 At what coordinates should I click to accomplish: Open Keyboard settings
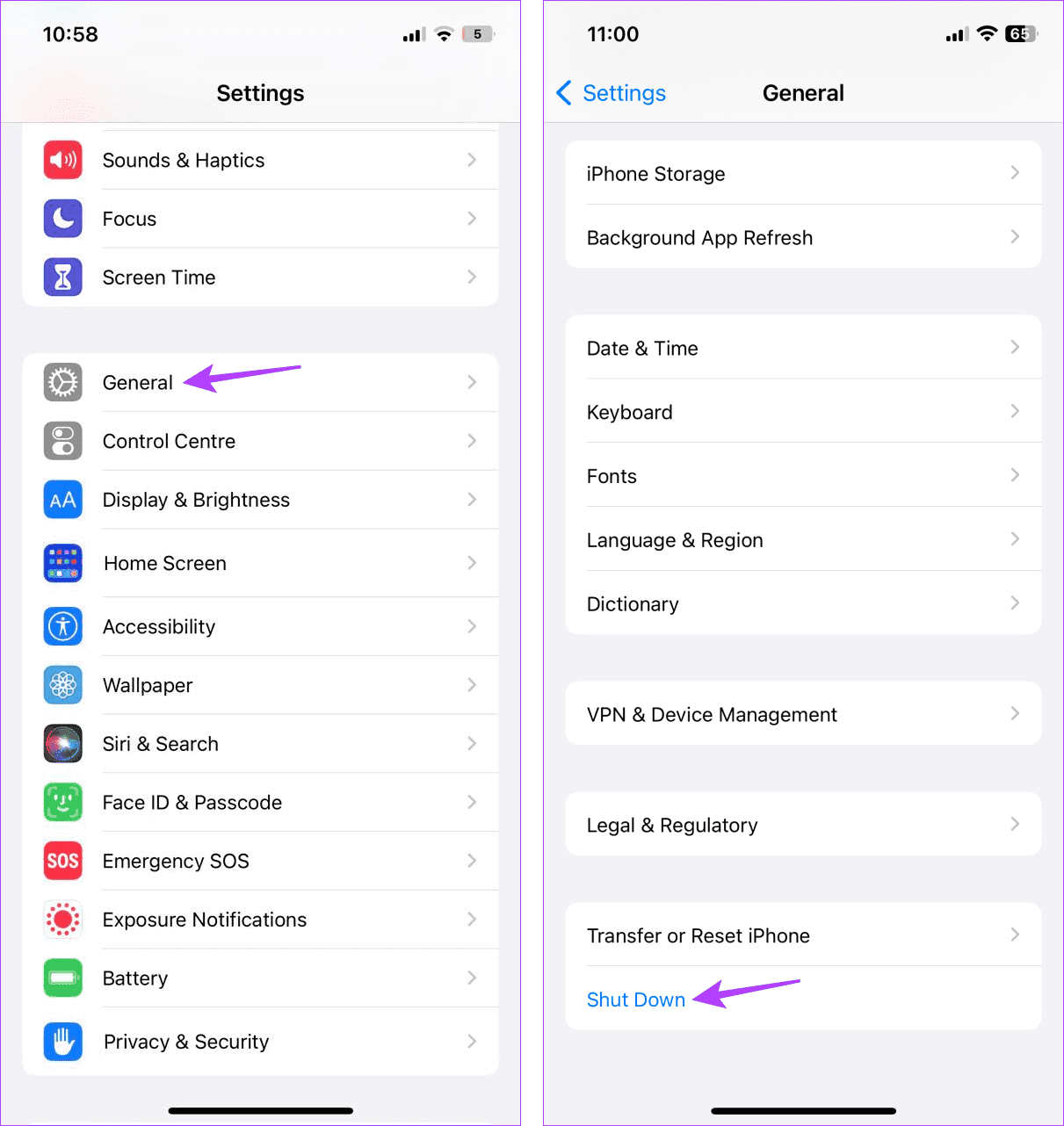tap(629, 413)
